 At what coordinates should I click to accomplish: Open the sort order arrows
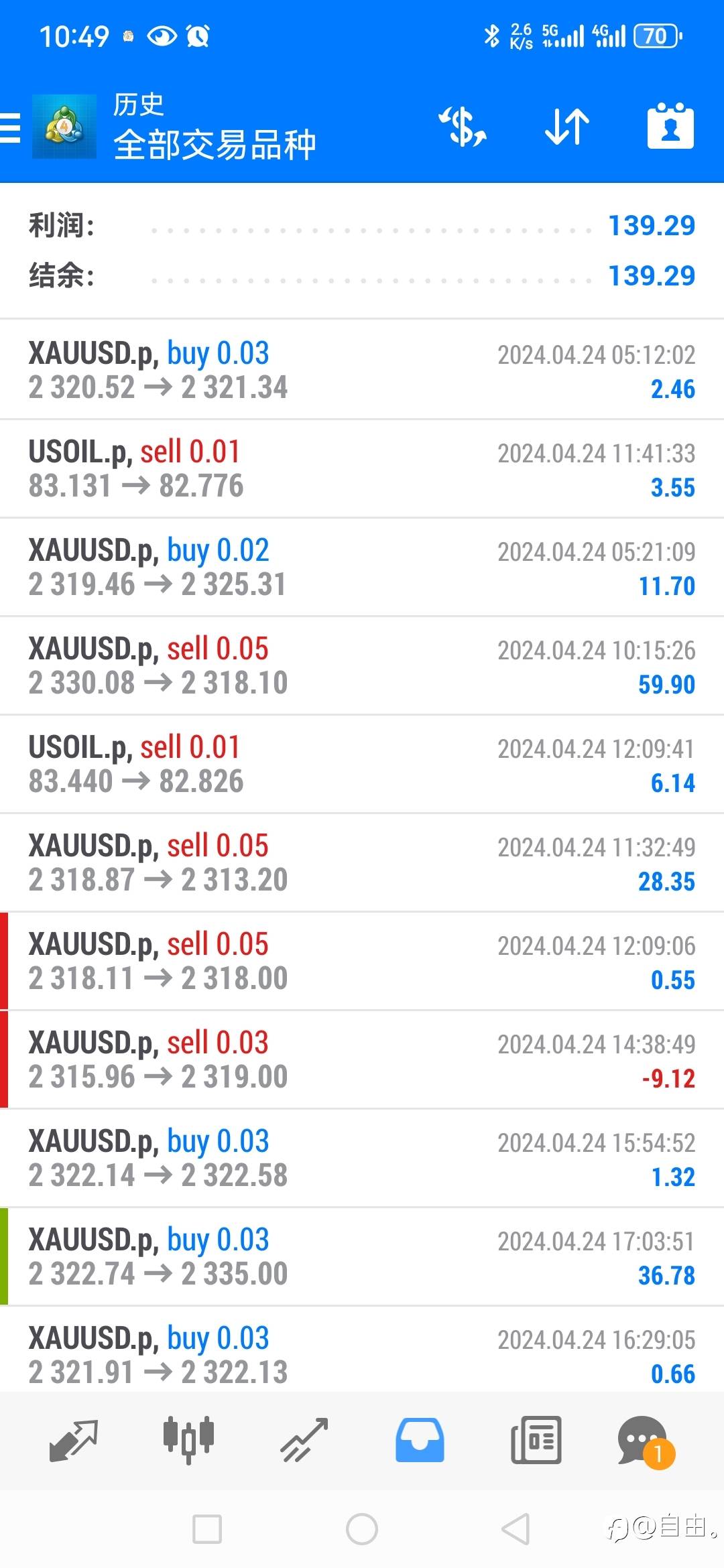pyautogui.click(x=566, y=127)
